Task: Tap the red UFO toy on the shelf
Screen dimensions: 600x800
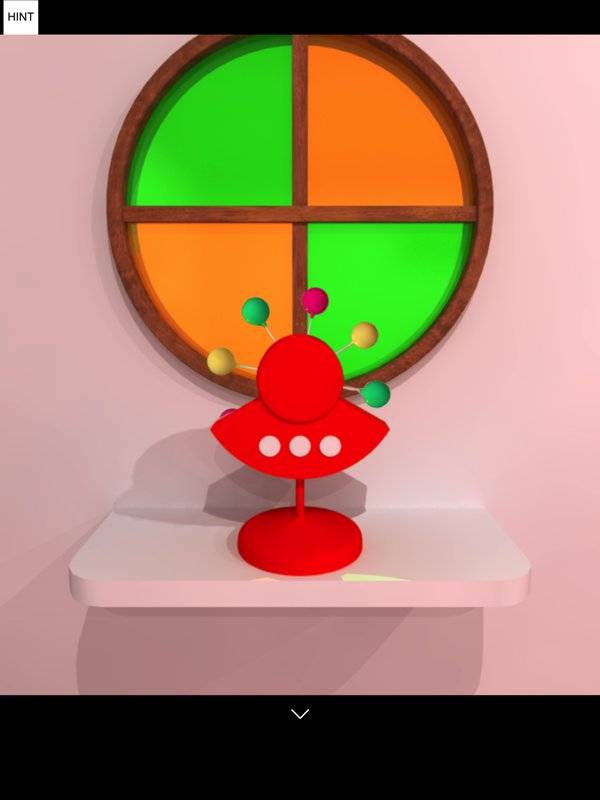Action: point(300,430)
